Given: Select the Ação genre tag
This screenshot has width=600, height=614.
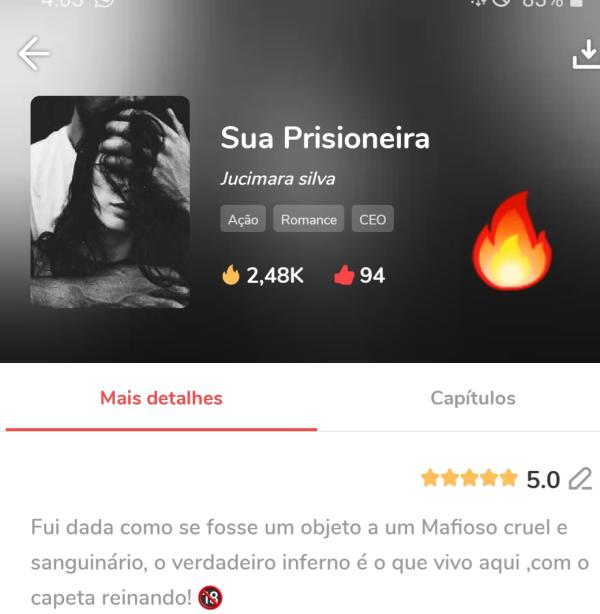Looking at the screenshot, I should tap(243, 220).
